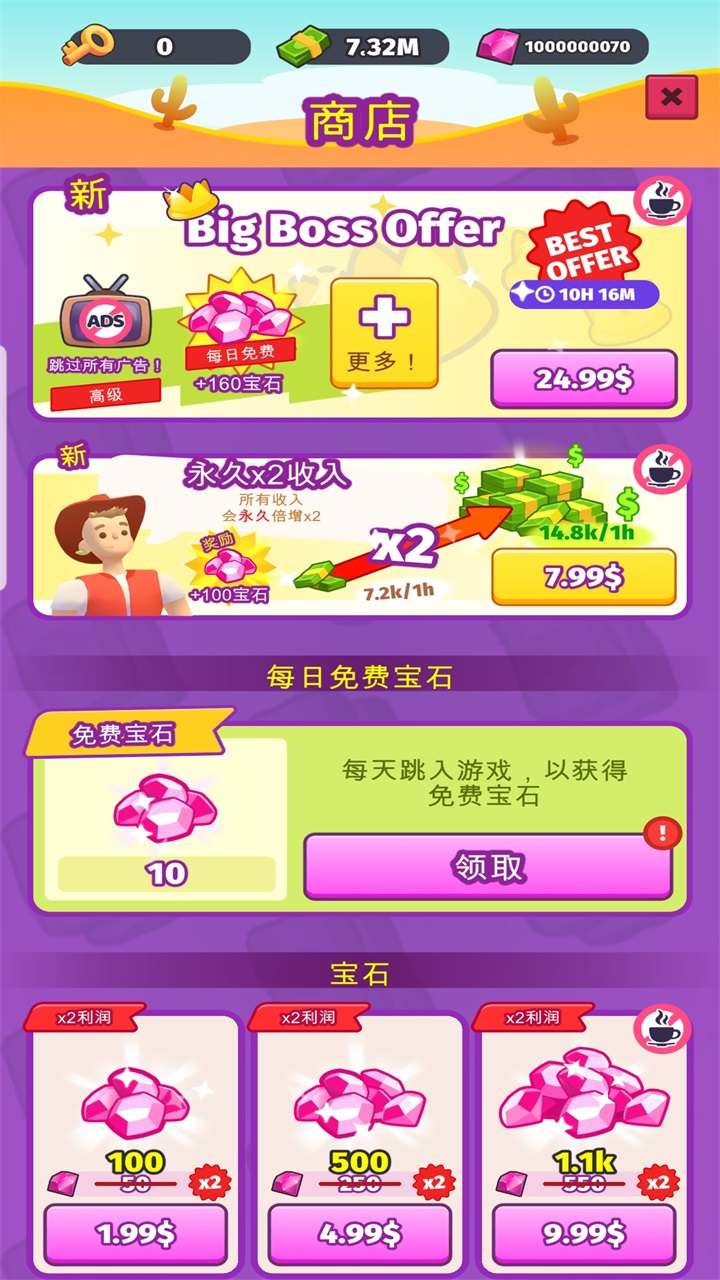Buy 500 gems for 4.99$
Screen dimensions: 720x1280
(x=360, y=1234)
